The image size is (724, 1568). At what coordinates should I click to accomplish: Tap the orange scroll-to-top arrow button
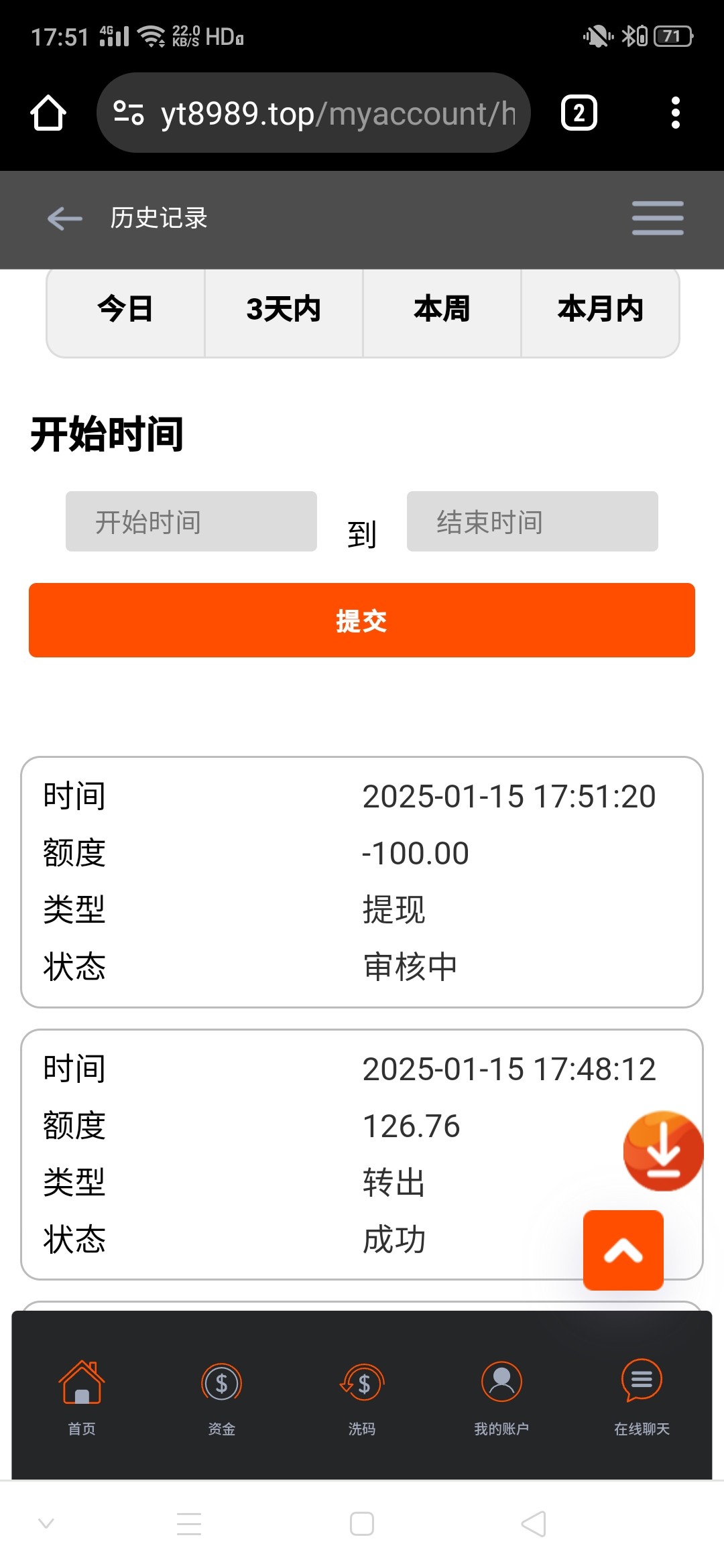623,1250
